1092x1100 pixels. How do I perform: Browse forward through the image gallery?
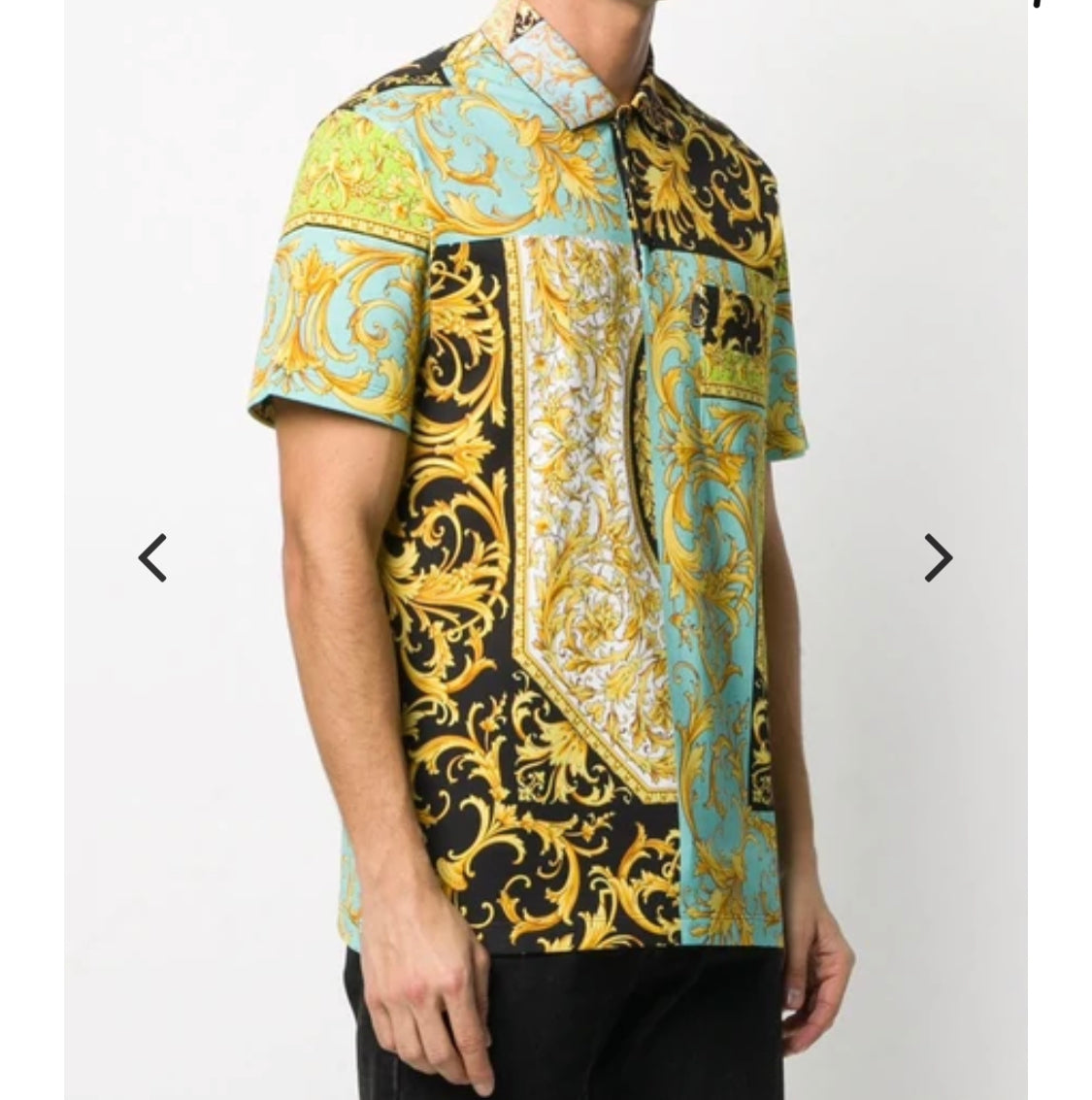click(x=938, y=557)
